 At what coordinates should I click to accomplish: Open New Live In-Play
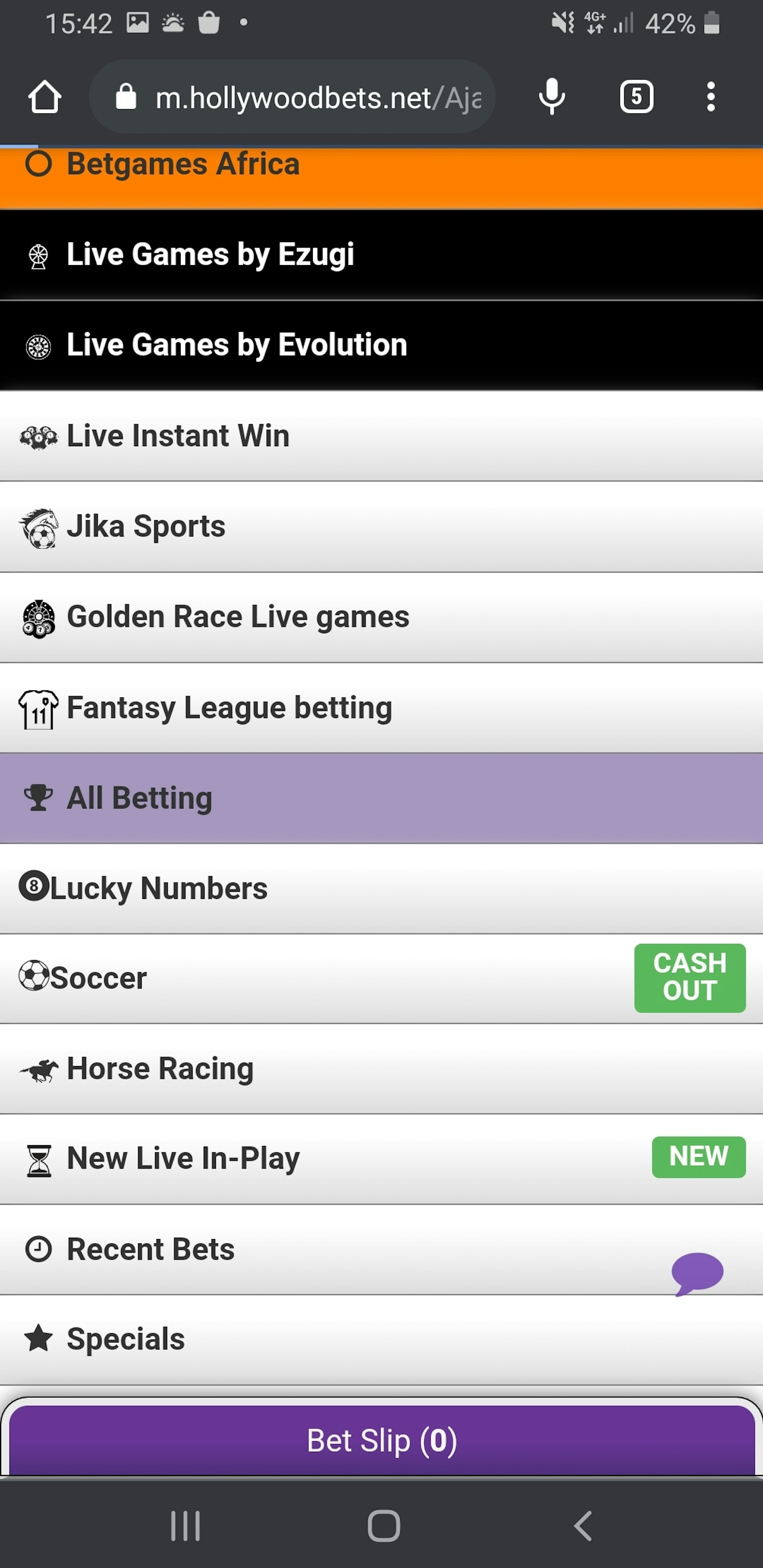coord(183,1158)
